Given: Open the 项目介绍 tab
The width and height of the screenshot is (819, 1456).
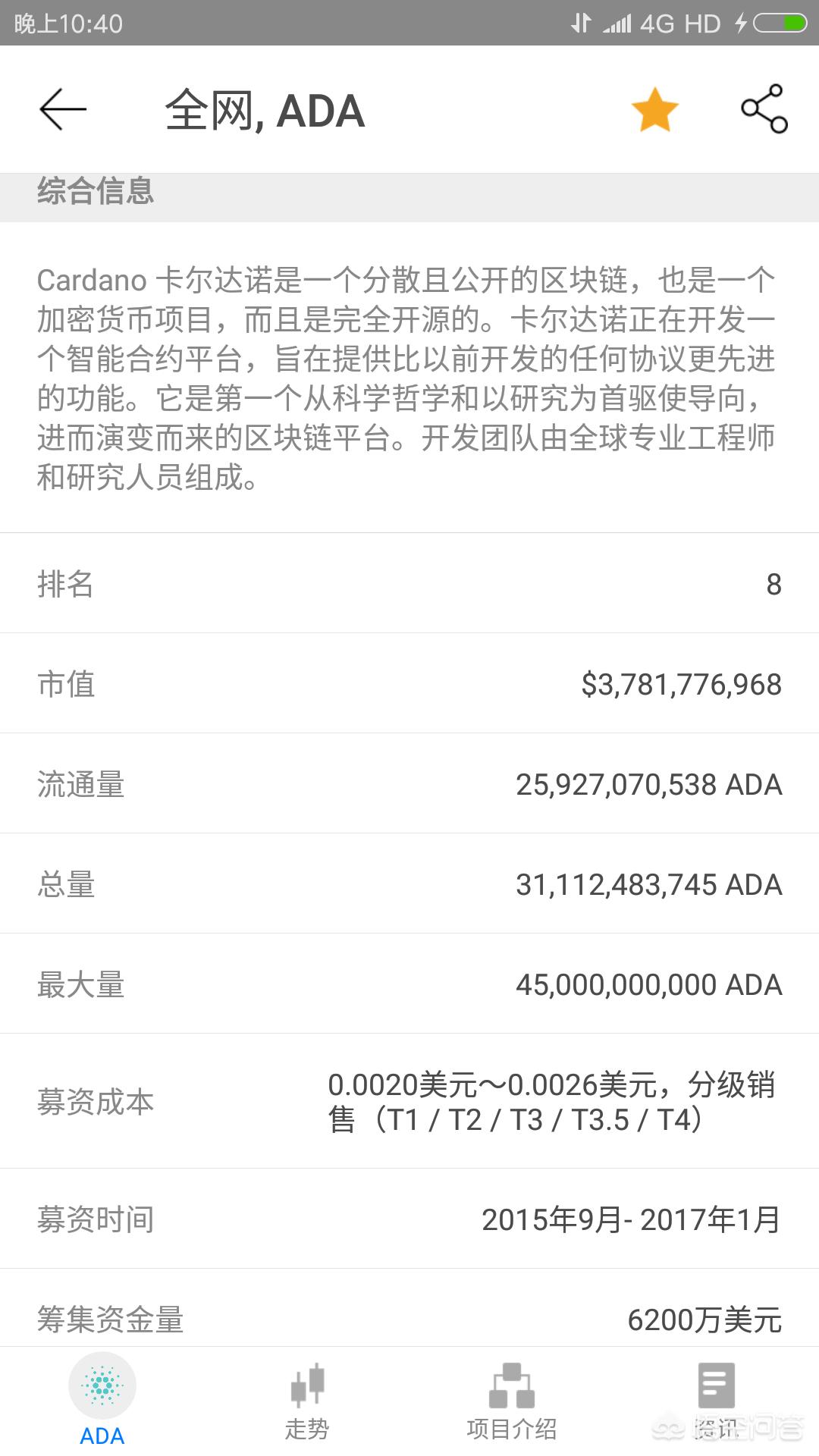Looking at the screenshot, I should (x=512, y=1401).
